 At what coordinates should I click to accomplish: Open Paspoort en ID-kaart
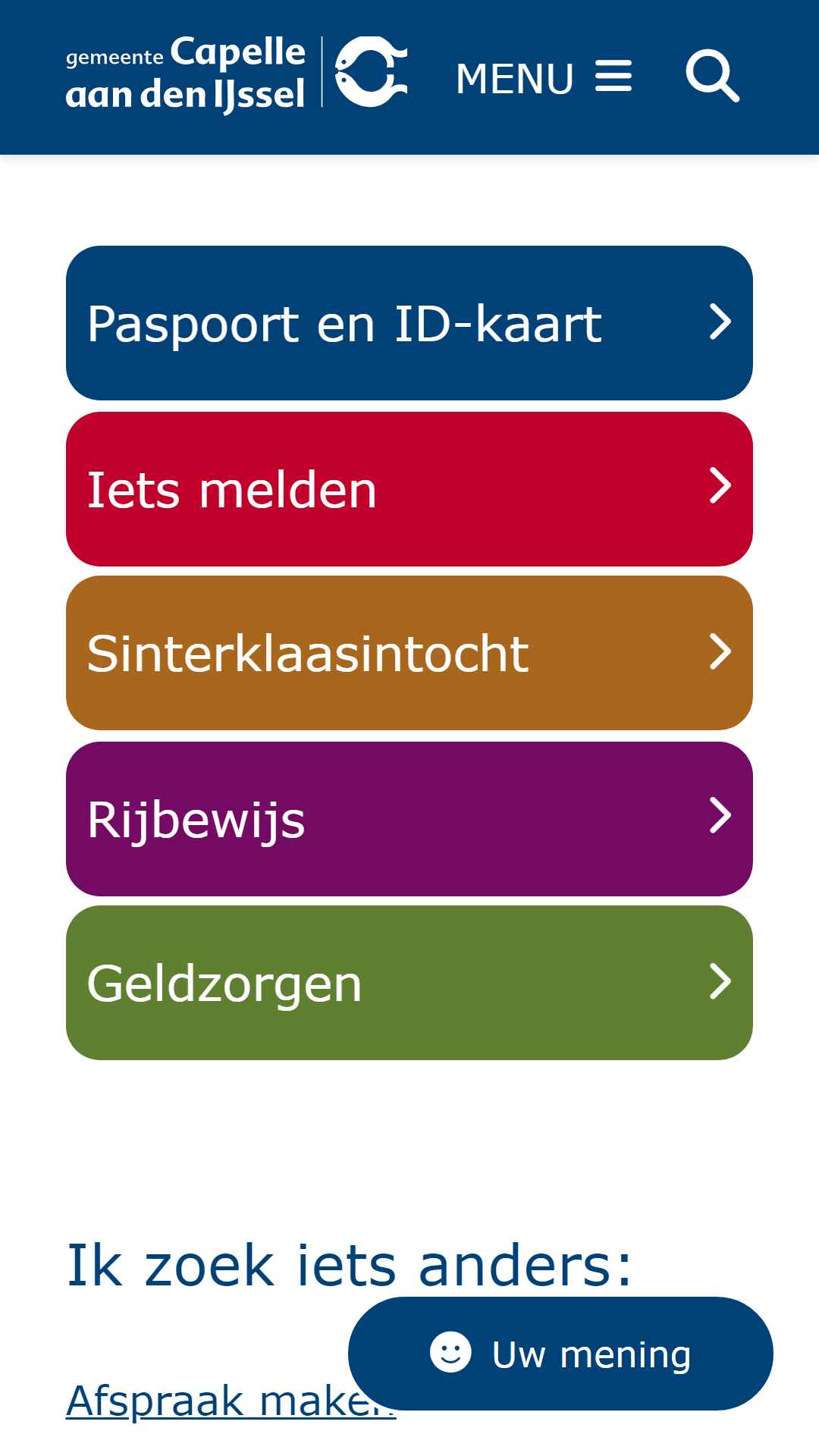point(409,323)
